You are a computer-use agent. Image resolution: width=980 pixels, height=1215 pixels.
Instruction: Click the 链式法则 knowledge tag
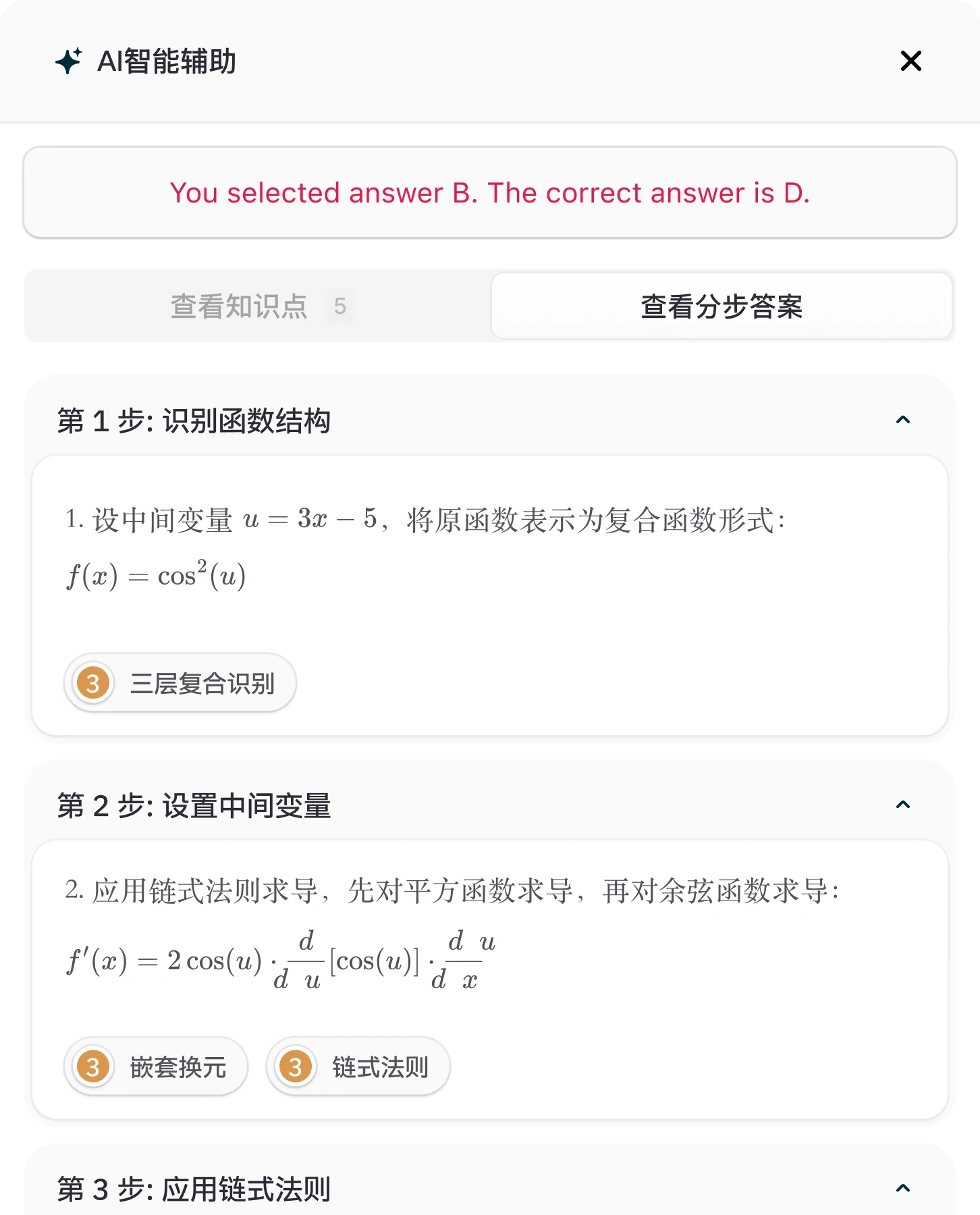[358, 1067]
